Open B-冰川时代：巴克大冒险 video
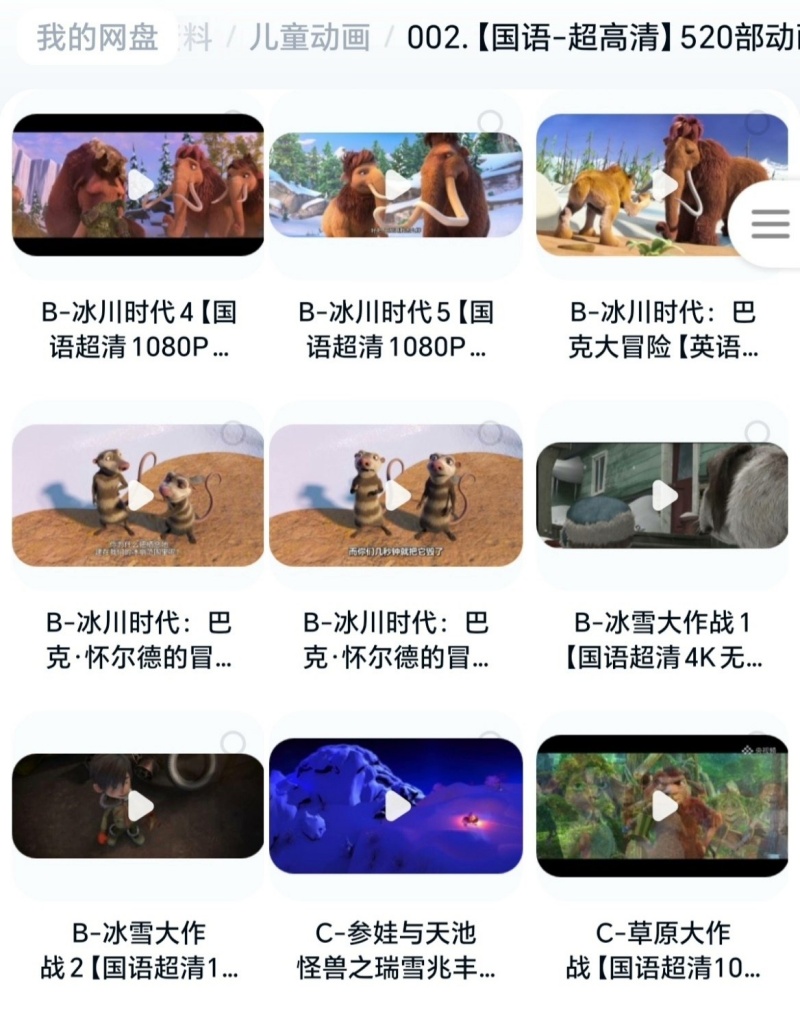This screenshot has height=1019, width=800. (x=663, y=185)
